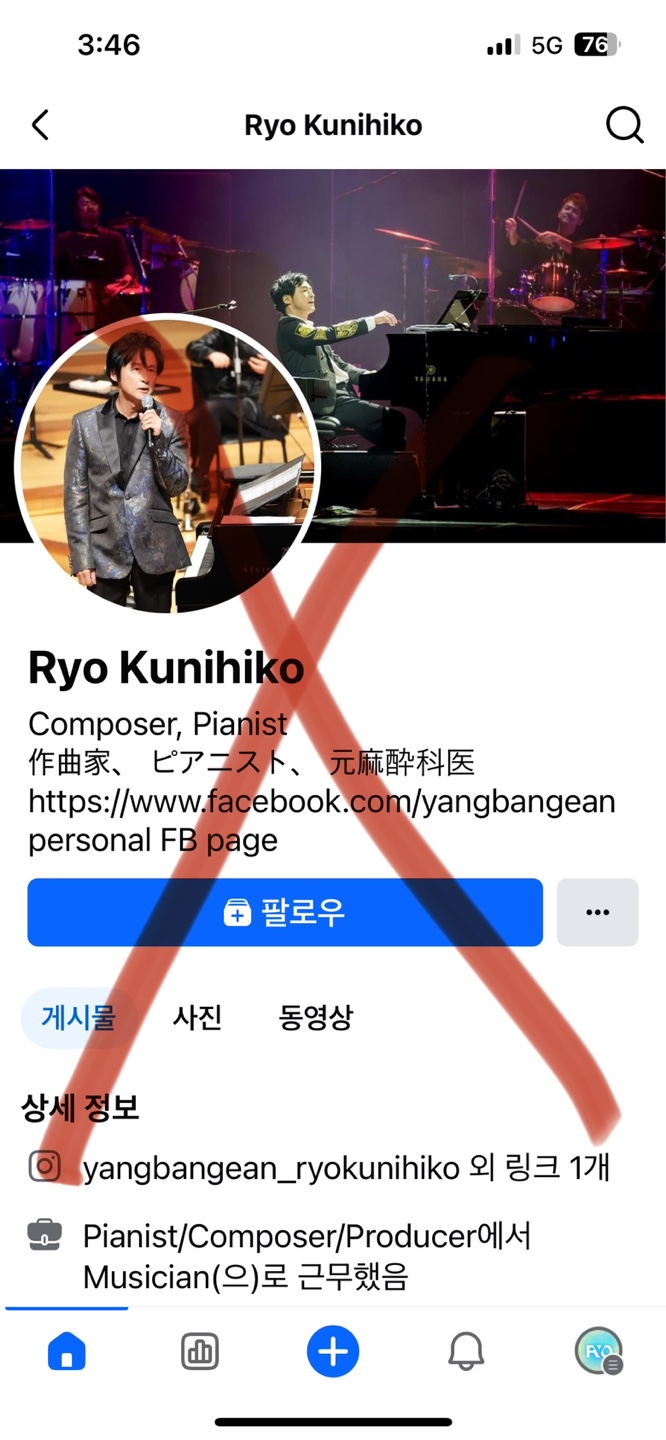Open the facebook.com/yangbangean link in bio
This screenshot has width=666, height=1440.
coord(321,801)
